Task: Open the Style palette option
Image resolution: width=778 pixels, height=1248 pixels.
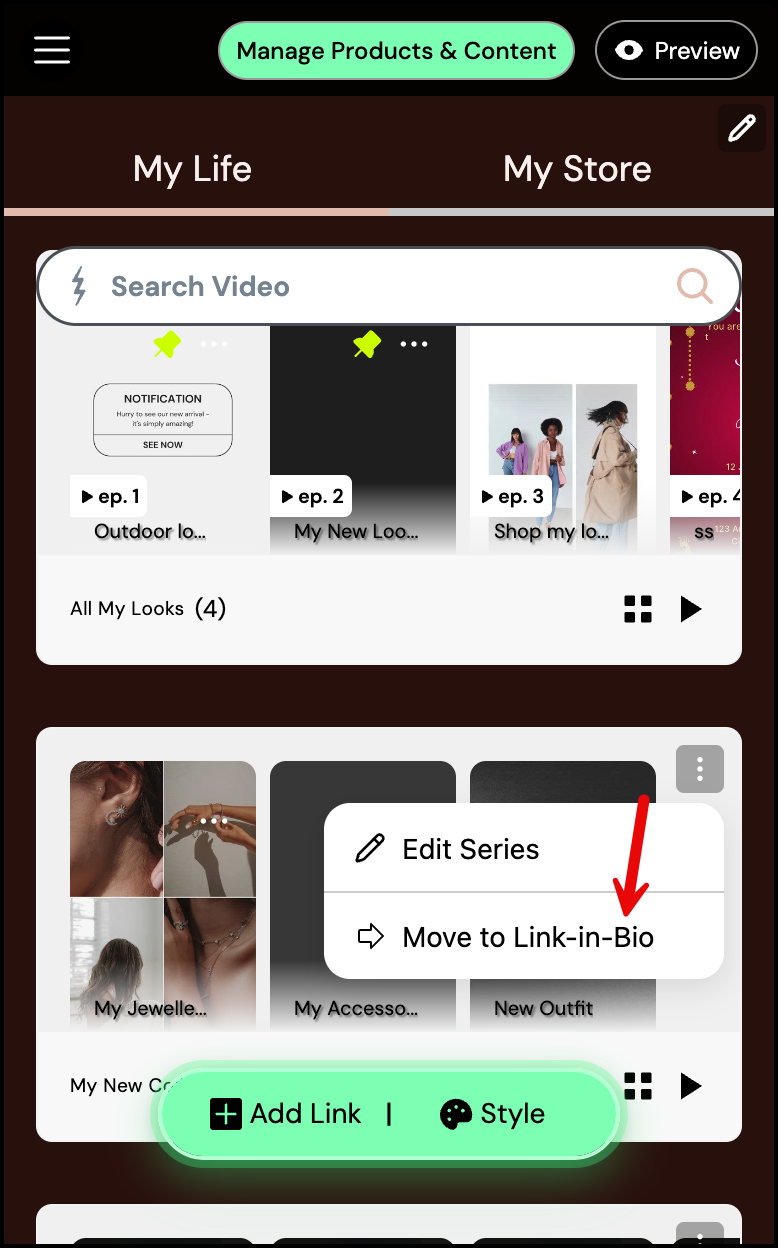Action: point(493,1114)
